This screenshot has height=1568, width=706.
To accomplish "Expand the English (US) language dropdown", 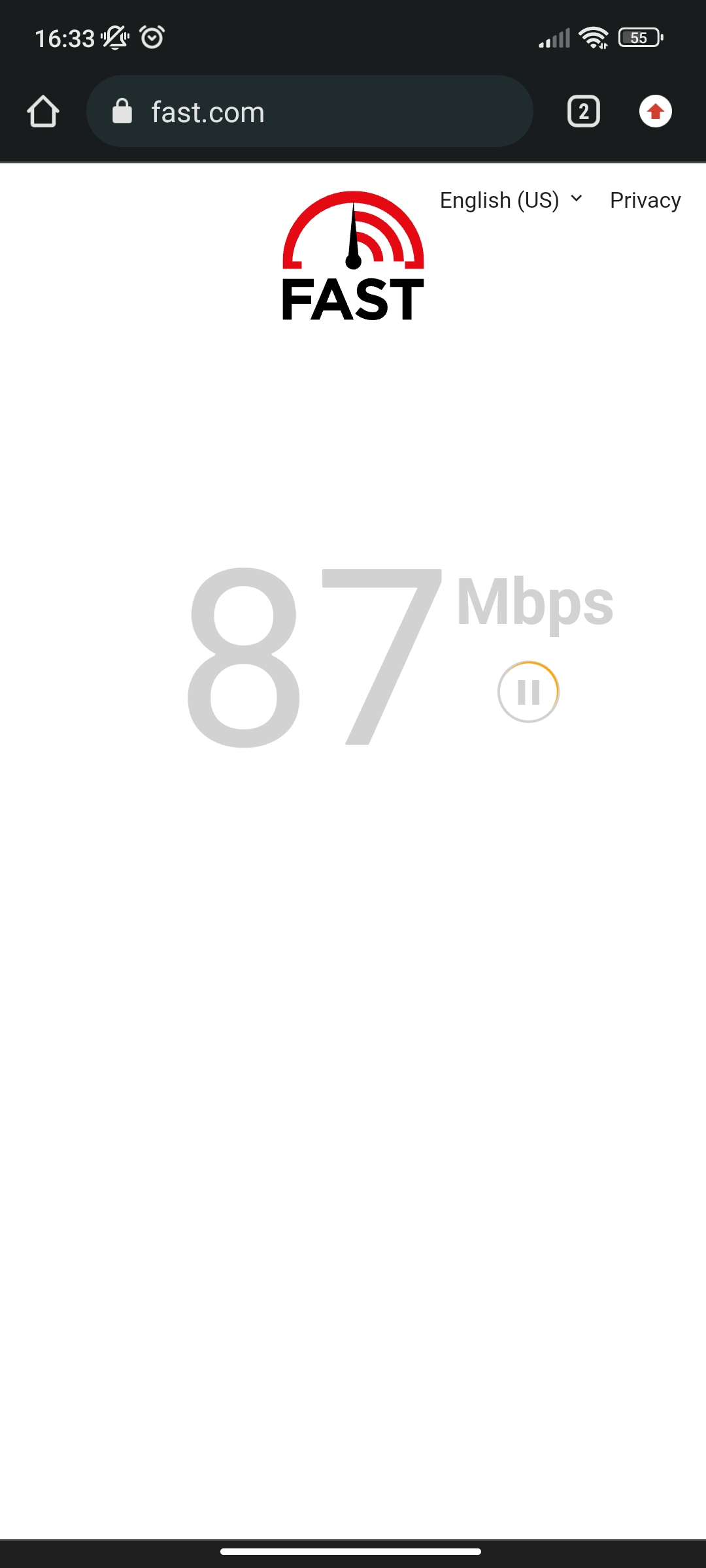I will coord(511,200).
